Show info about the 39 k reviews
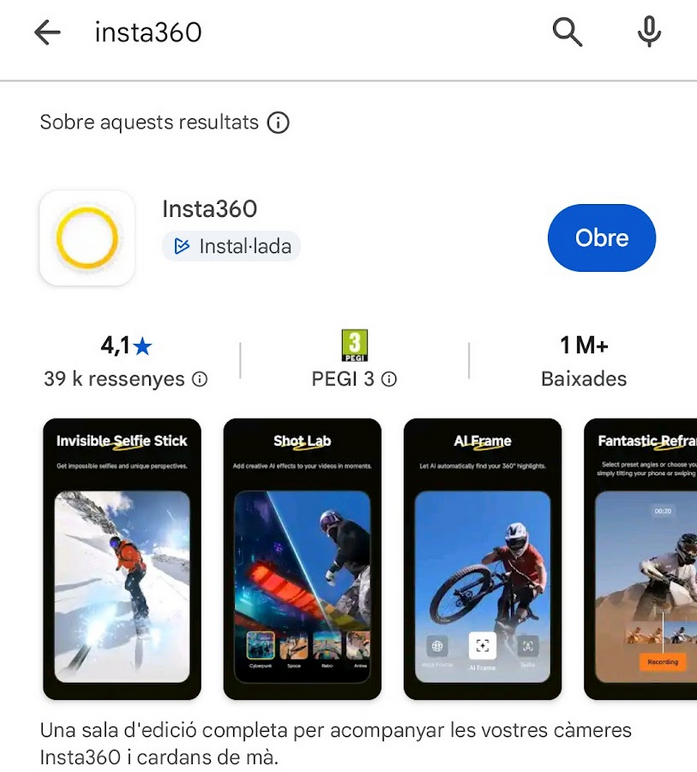697x772 pixels. tap(200, 380)
